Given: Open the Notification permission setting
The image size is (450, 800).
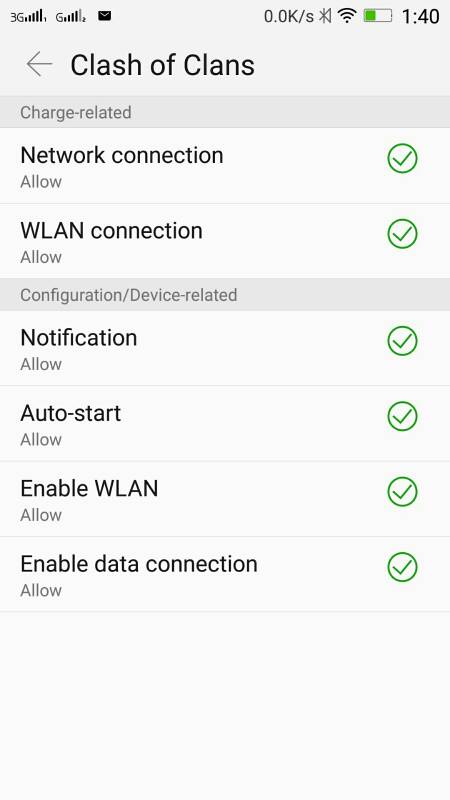Looking at the screenshot, I should pyautogui.click(x=225, y=348).
